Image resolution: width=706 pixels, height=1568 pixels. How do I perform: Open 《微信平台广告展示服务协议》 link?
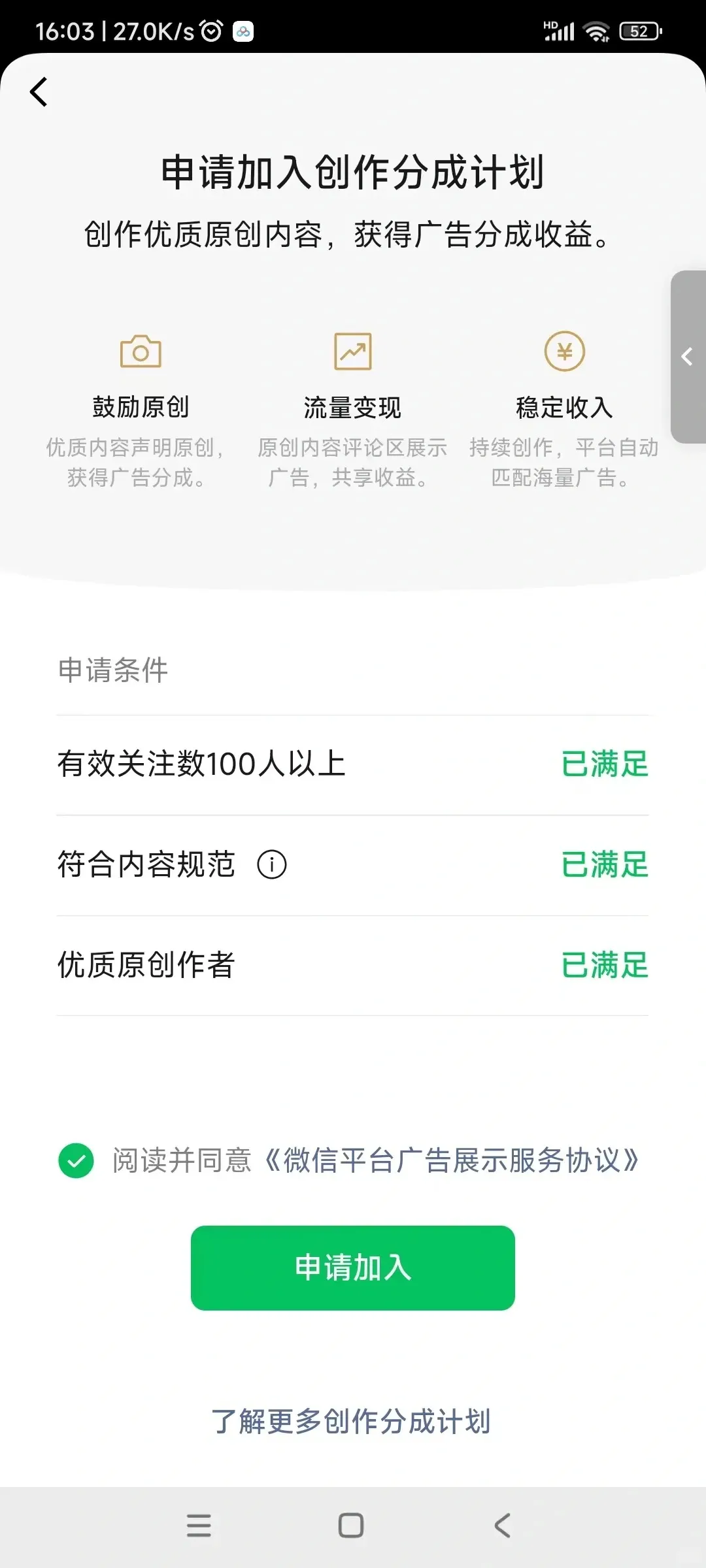tap(452, 1160)
